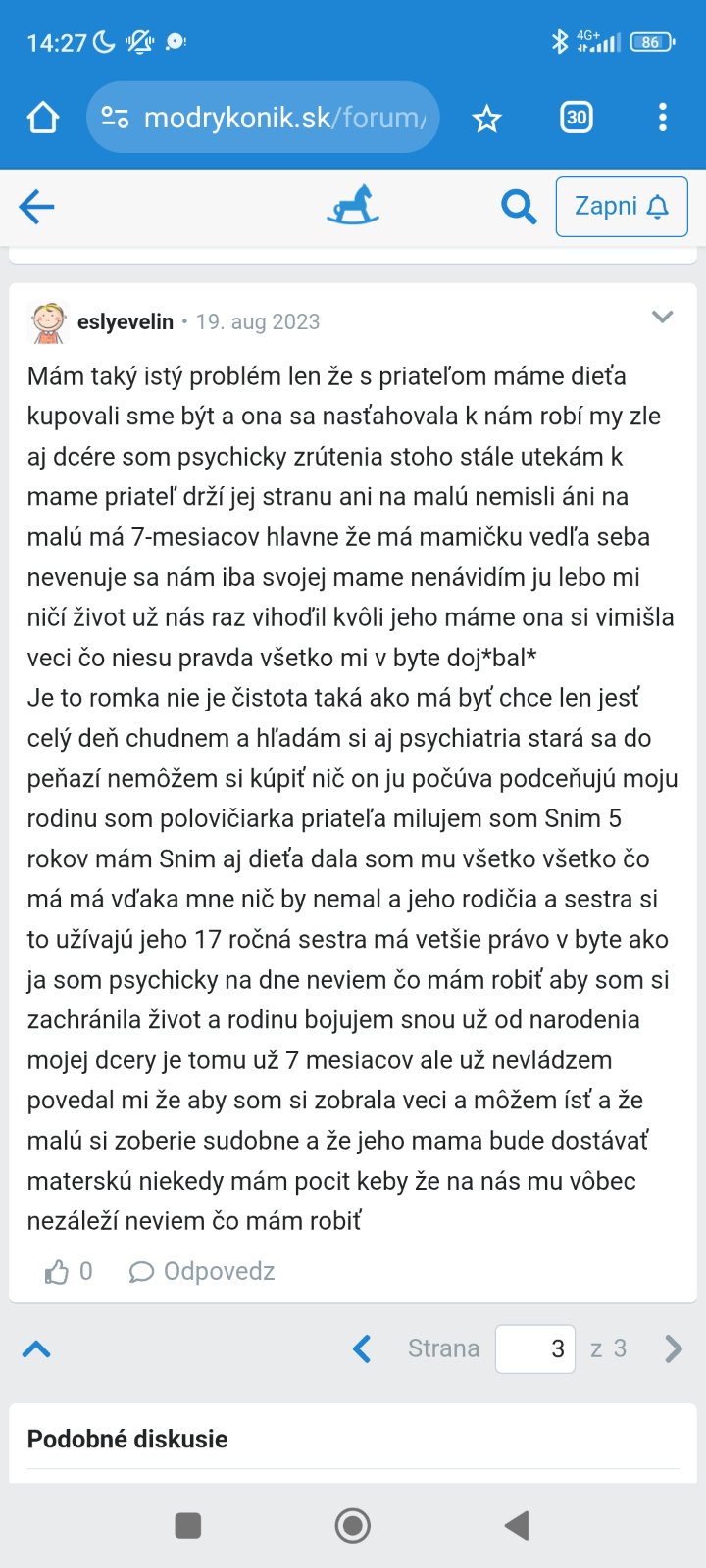706x1568 pixels.
Task: Open recent apps from the navigation bar
Action: (x=187, y=1525)
